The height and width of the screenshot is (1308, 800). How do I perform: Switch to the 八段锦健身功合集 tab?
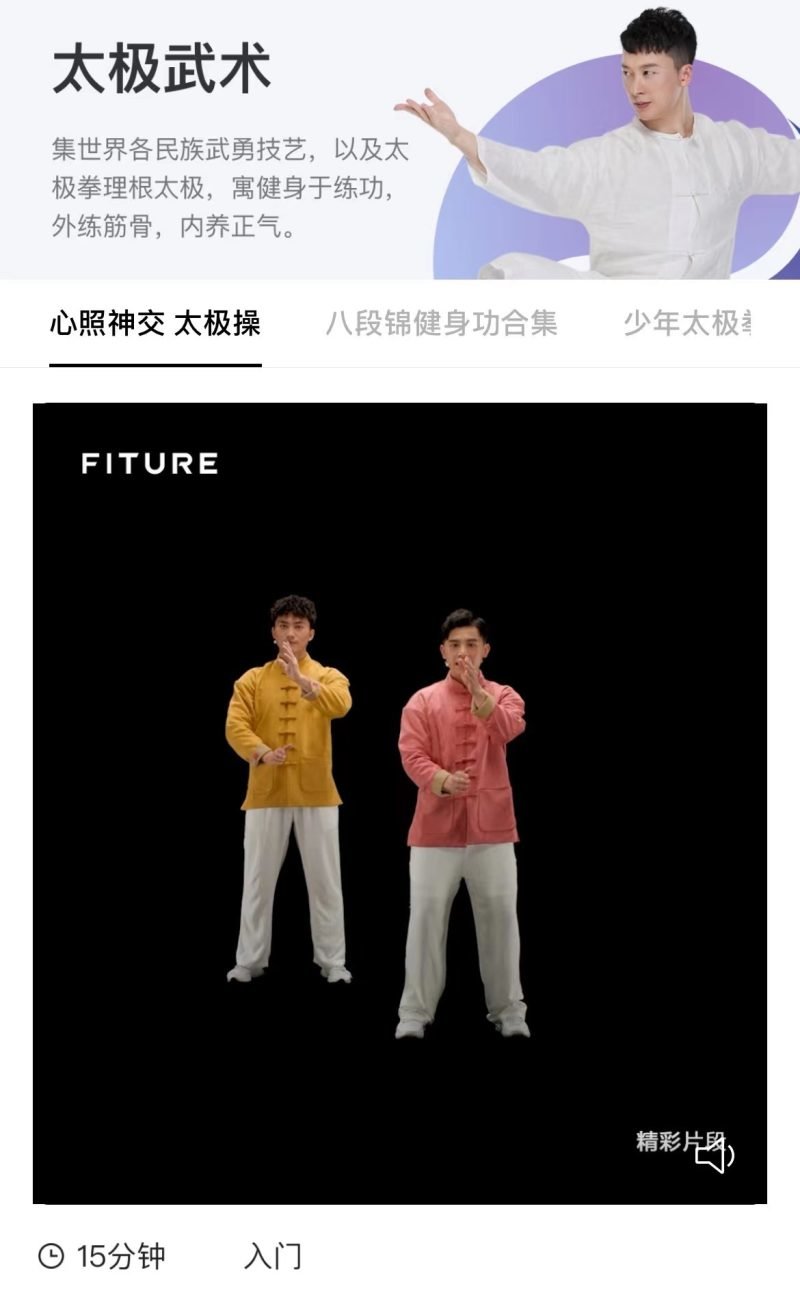[441, 323]
